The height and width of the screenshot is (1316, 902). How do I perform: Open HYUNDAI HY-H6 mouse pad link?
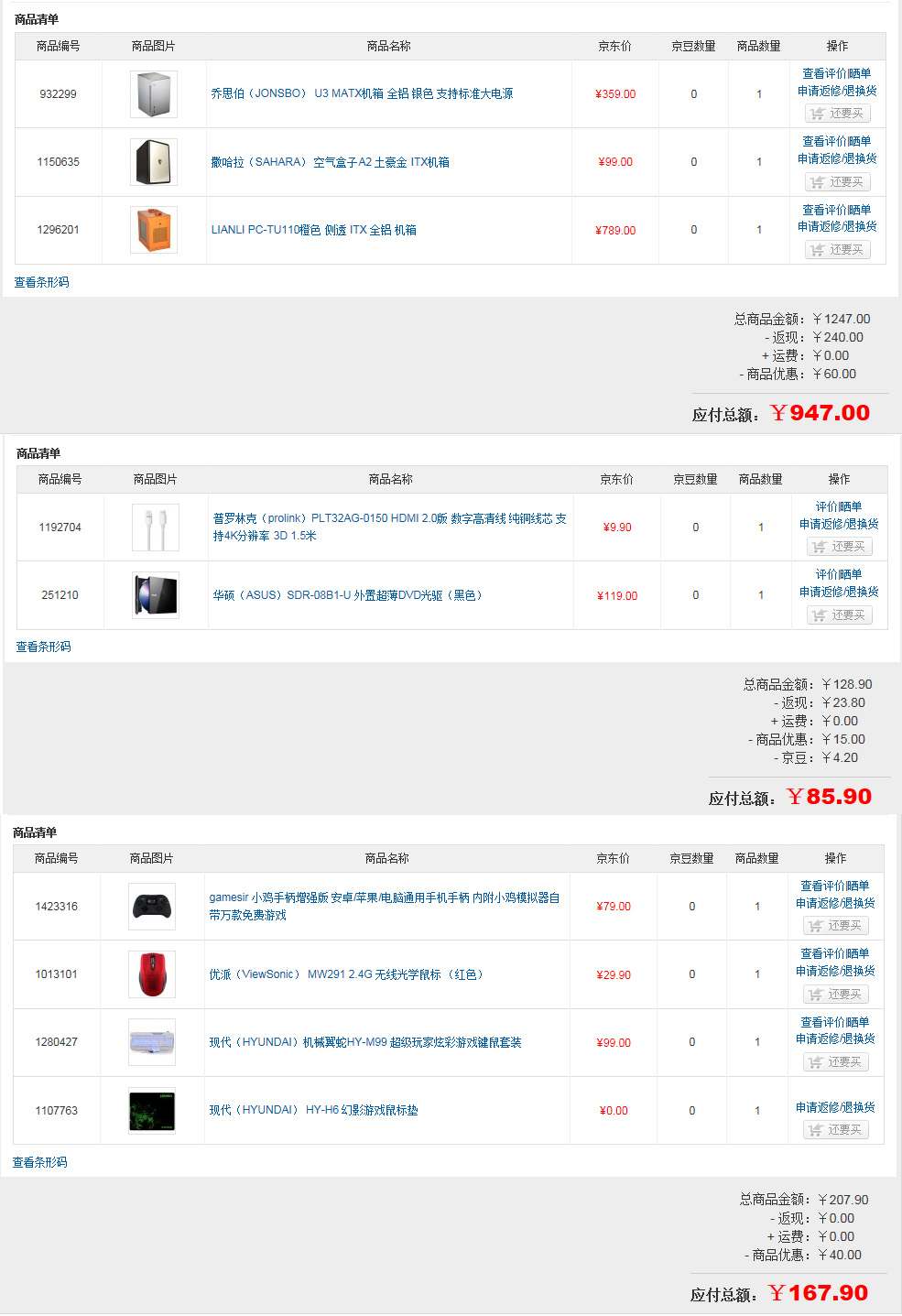(x=313, y=1110)
